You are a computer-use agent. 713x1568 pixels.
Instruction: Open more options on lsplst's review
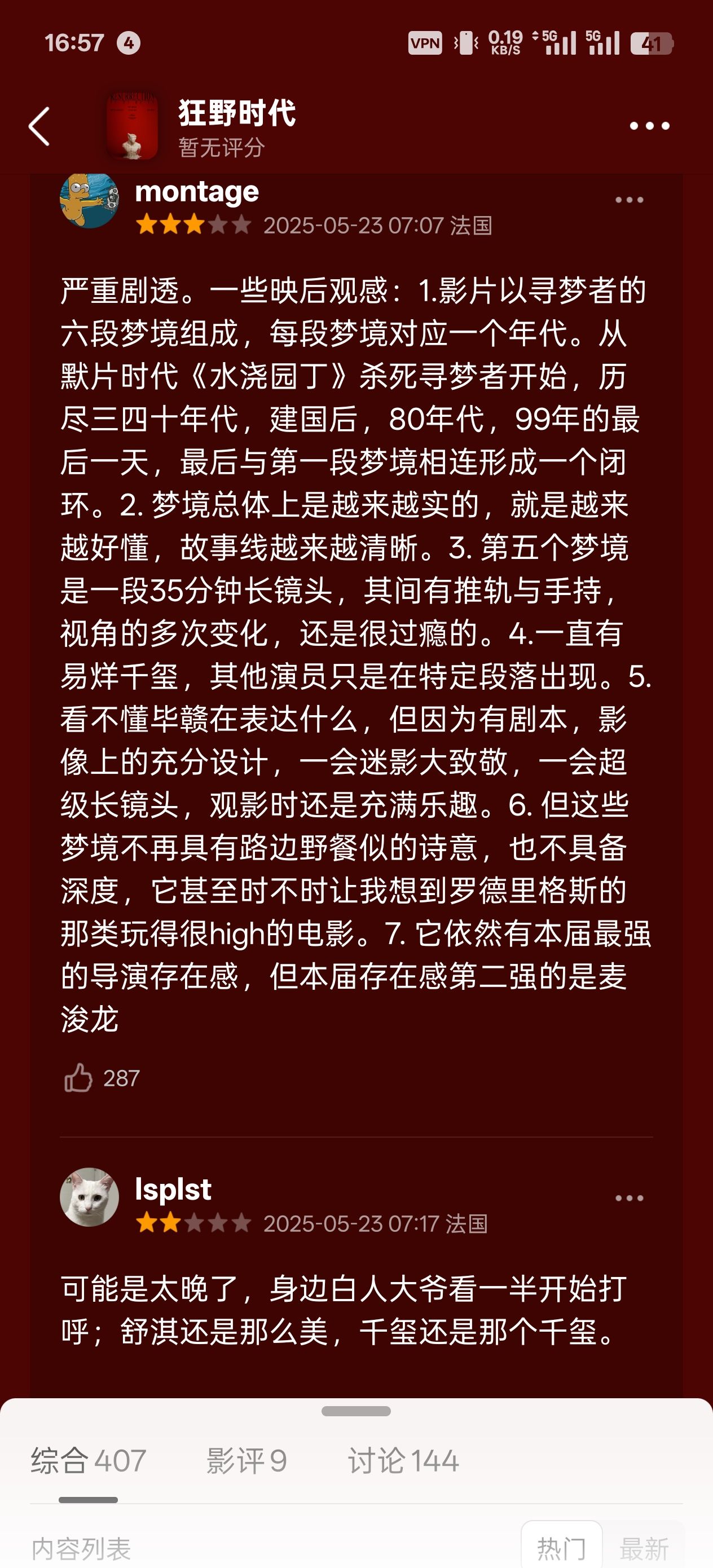click(x=629, y=1198)
